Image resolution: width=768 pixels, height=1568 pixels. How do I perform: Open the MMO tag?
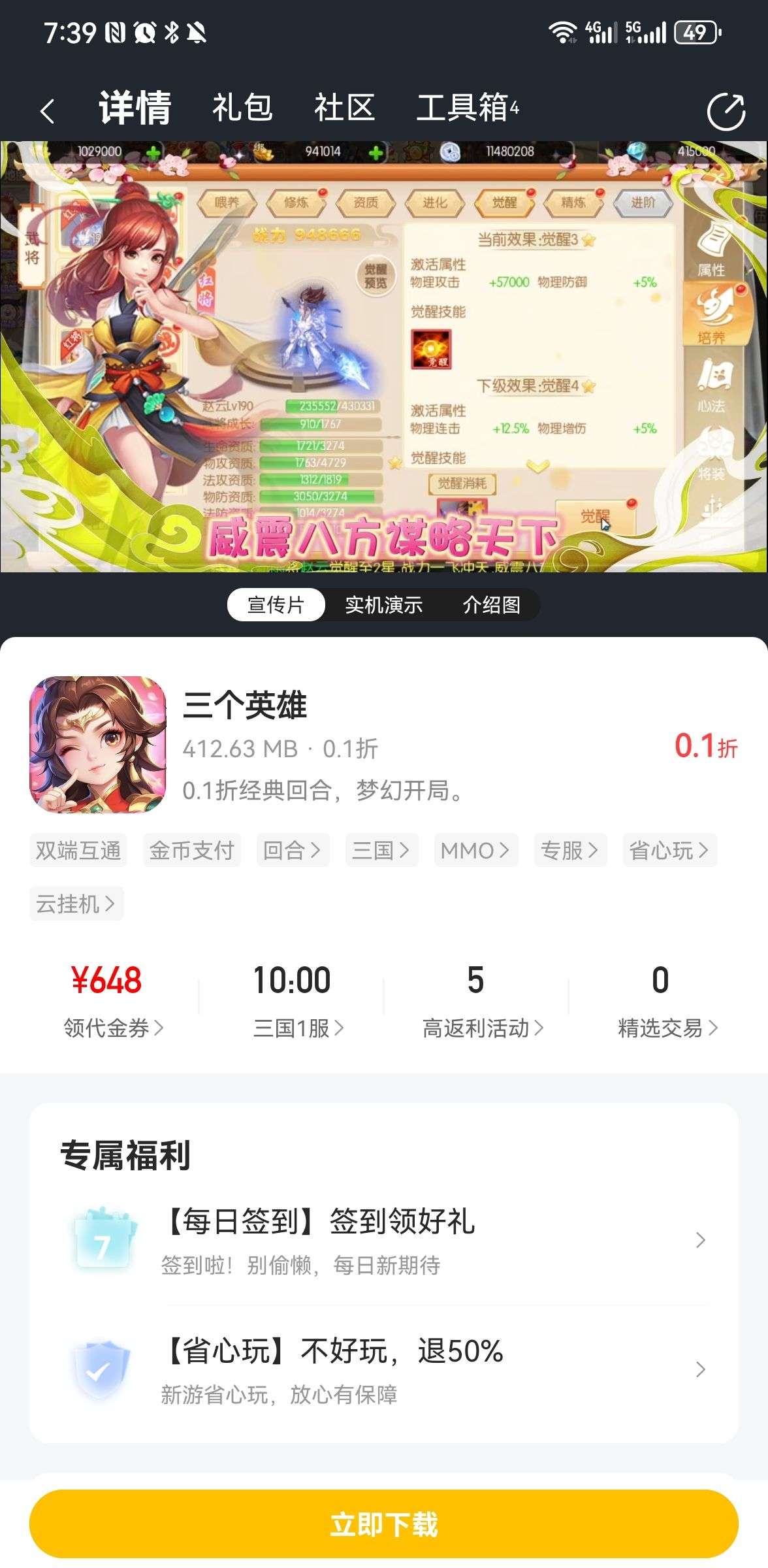click(x=475, y=850)
